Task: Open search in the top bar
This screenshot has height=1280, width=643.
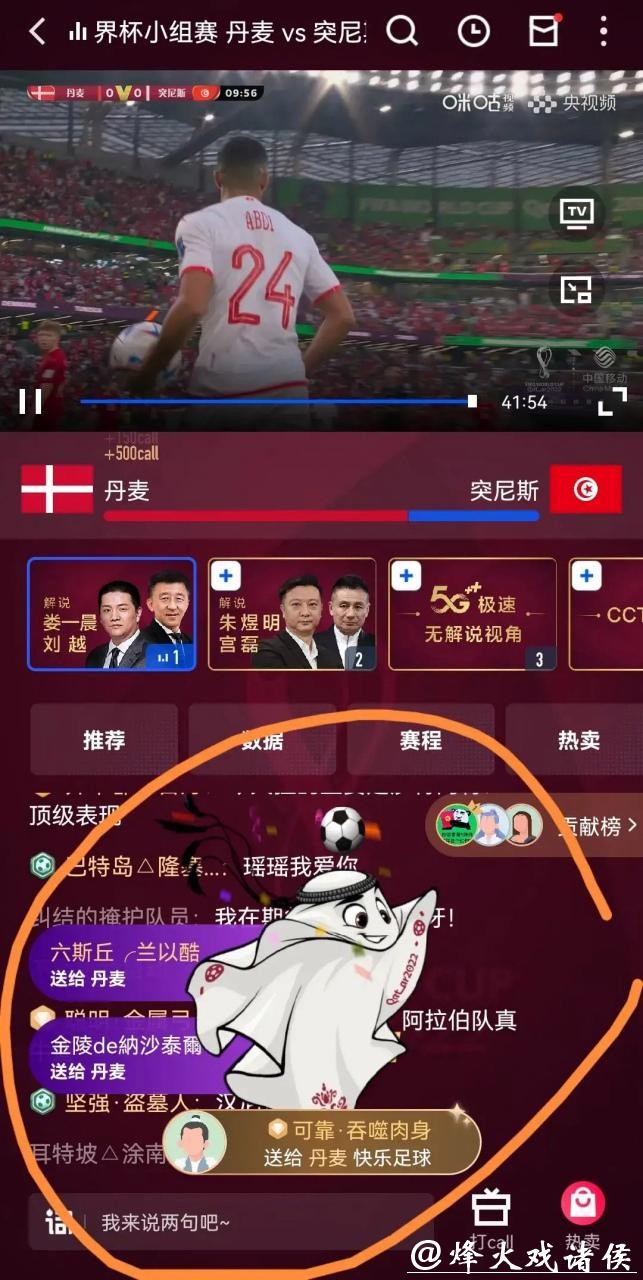Action: (x=402, y=32)
